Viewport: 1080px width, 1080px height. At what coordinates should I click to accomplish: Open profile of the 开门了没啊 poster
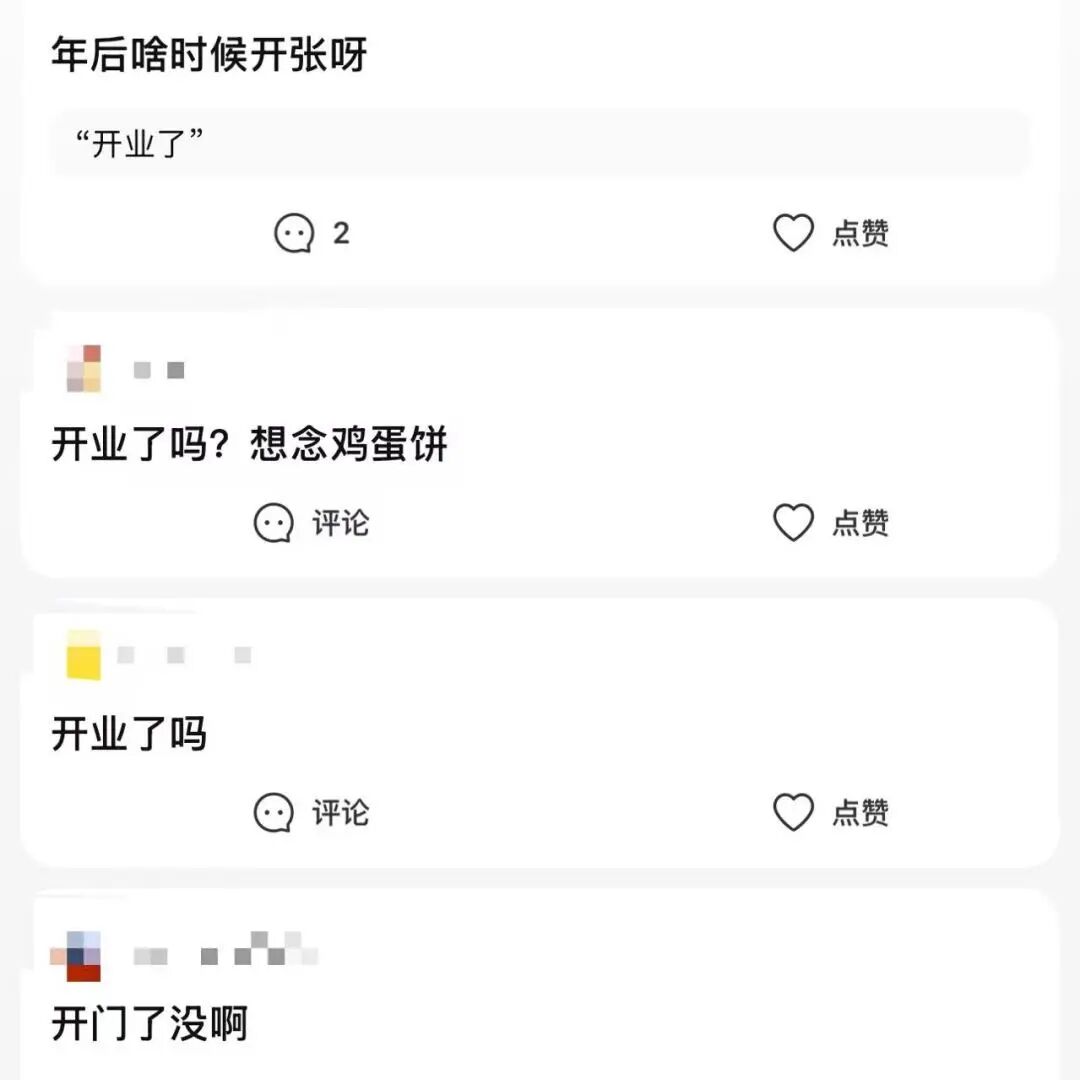click(x=78, y=956)
